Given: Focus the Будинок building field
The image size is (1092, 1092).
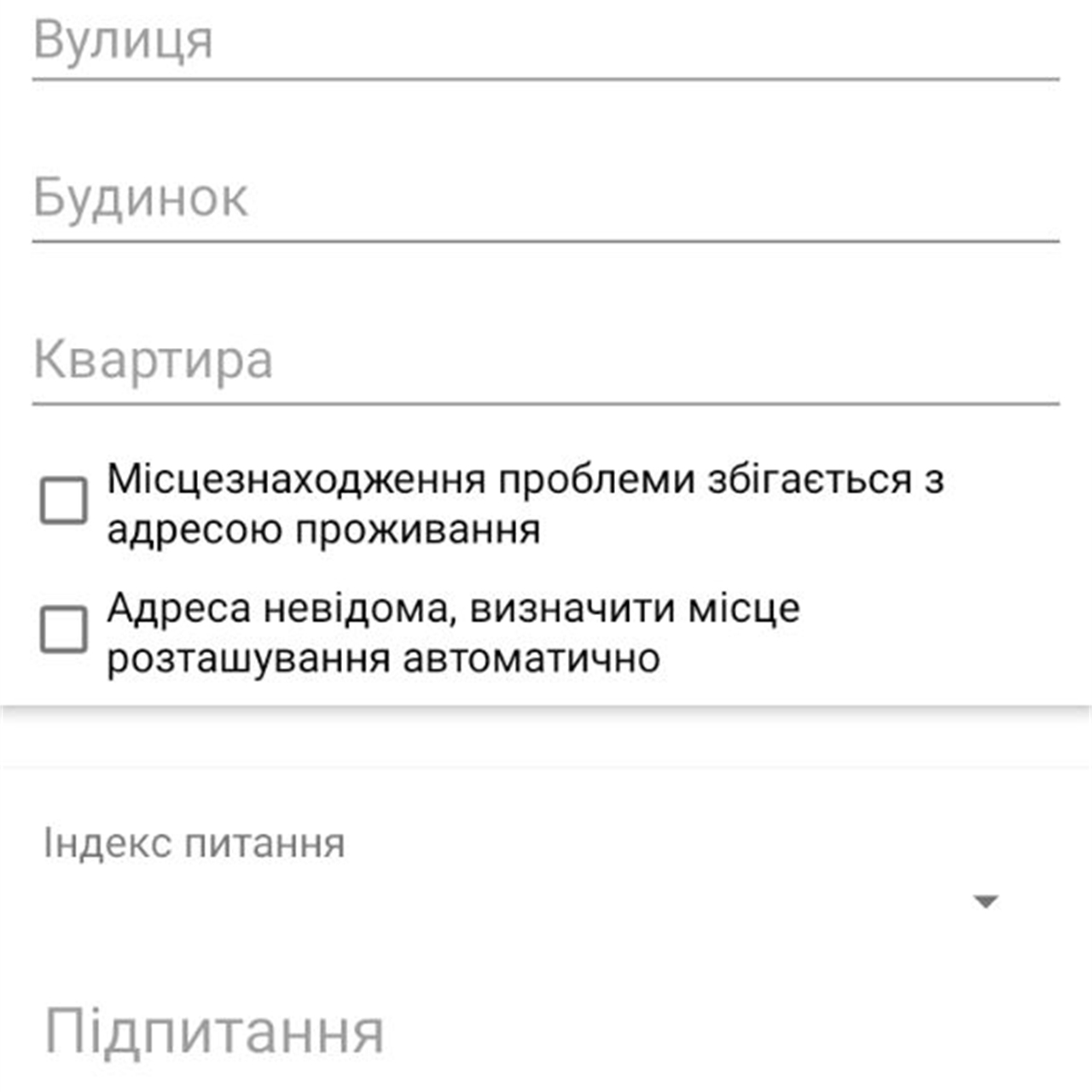Looking at the screenshot, I should click(x=546, y=200).
